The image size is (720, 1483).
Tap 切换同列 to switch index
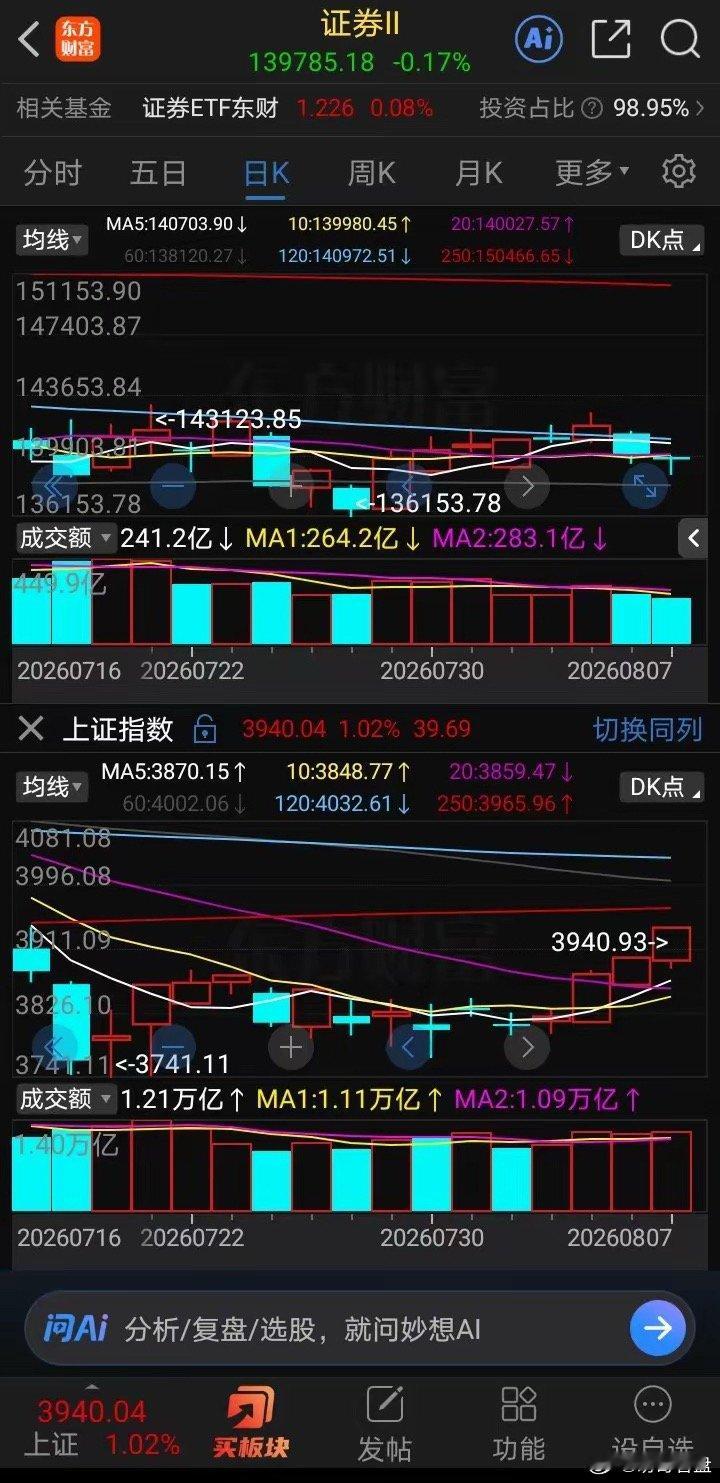[648, 730]
